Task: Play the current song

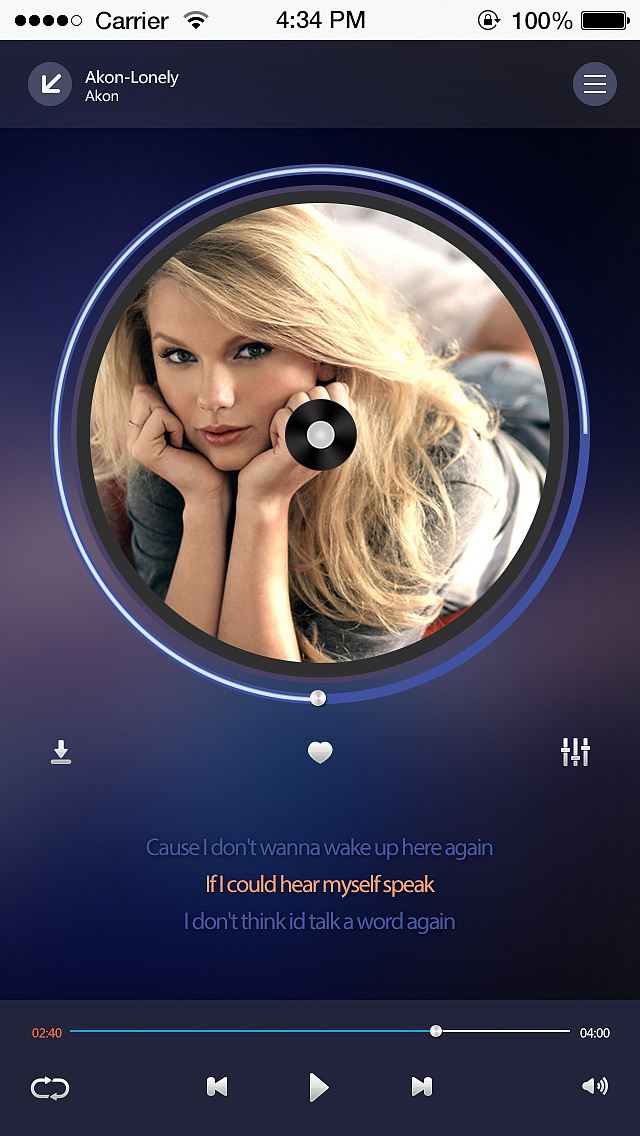Action: pos(319,1087)
